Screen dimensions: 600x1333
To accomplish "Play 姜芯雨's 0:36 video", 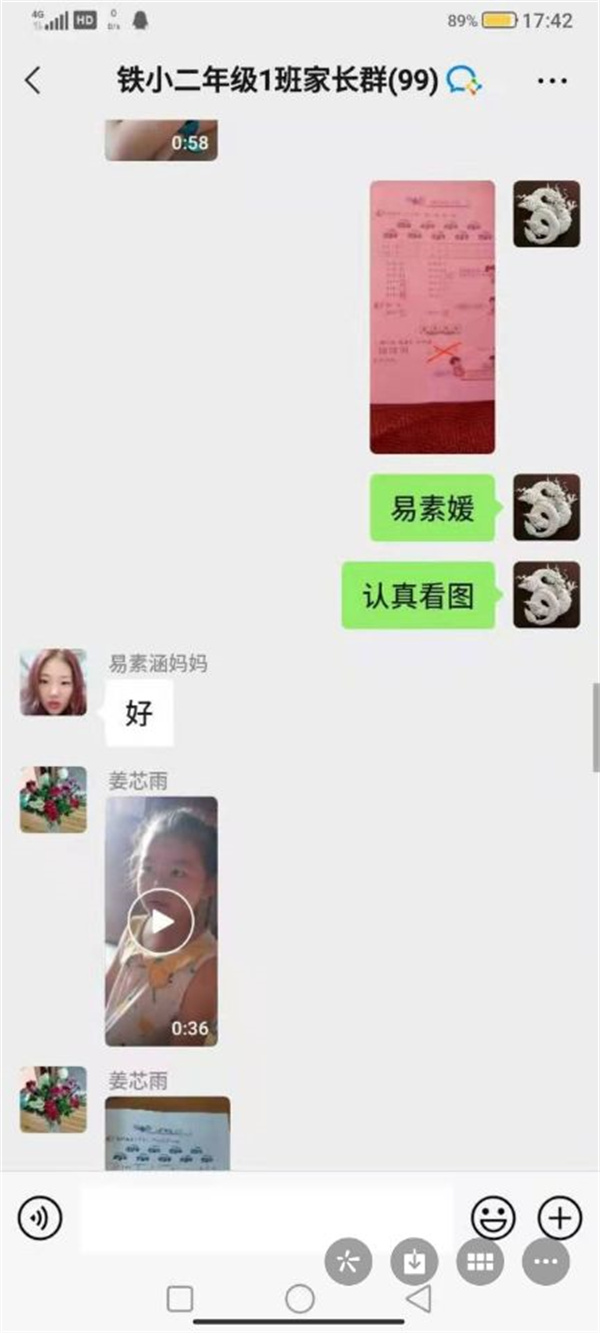I will (161, 920).
